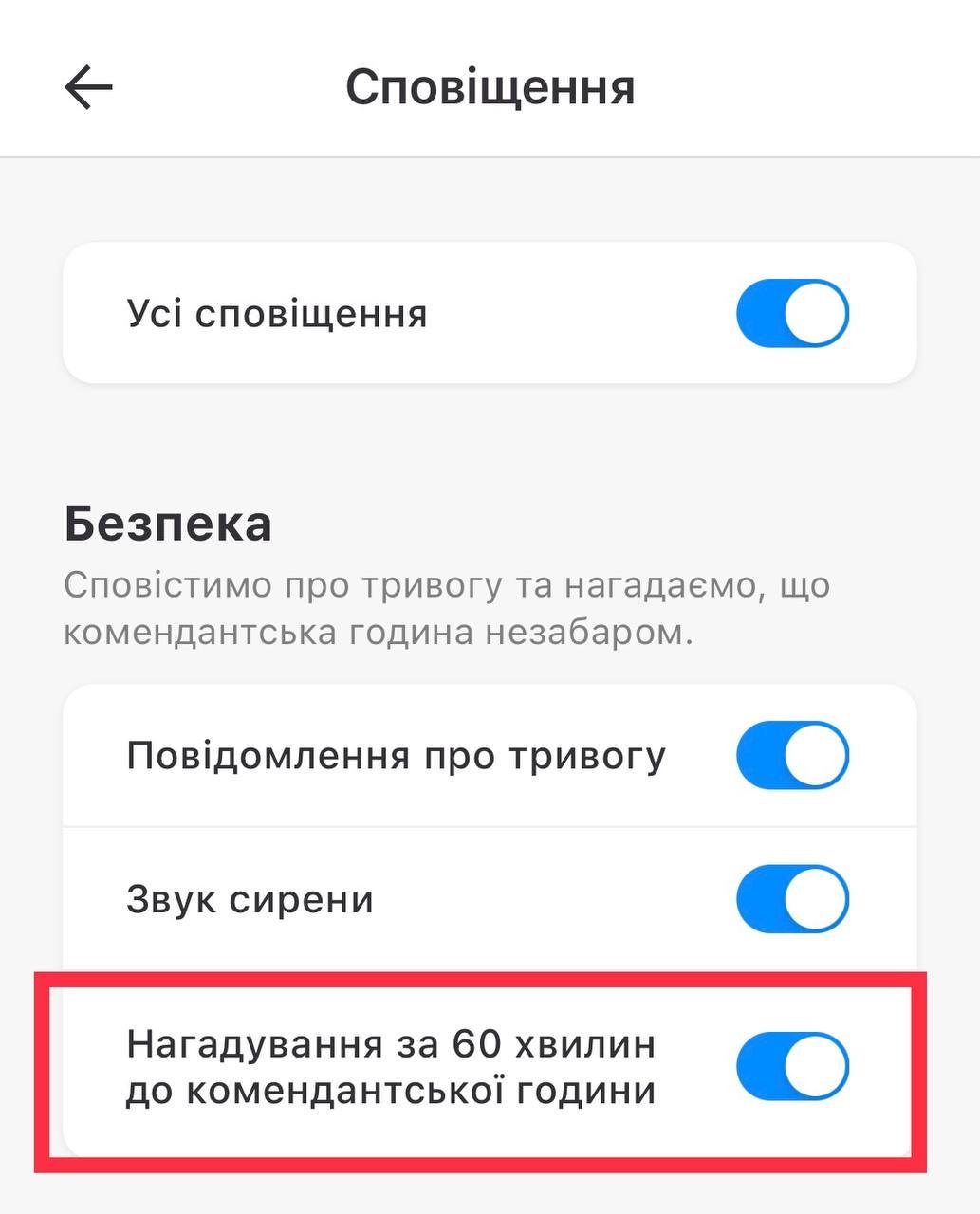Turn off the Звук сирени switch
The image size is (980, 1214).
tap(793, 899)
